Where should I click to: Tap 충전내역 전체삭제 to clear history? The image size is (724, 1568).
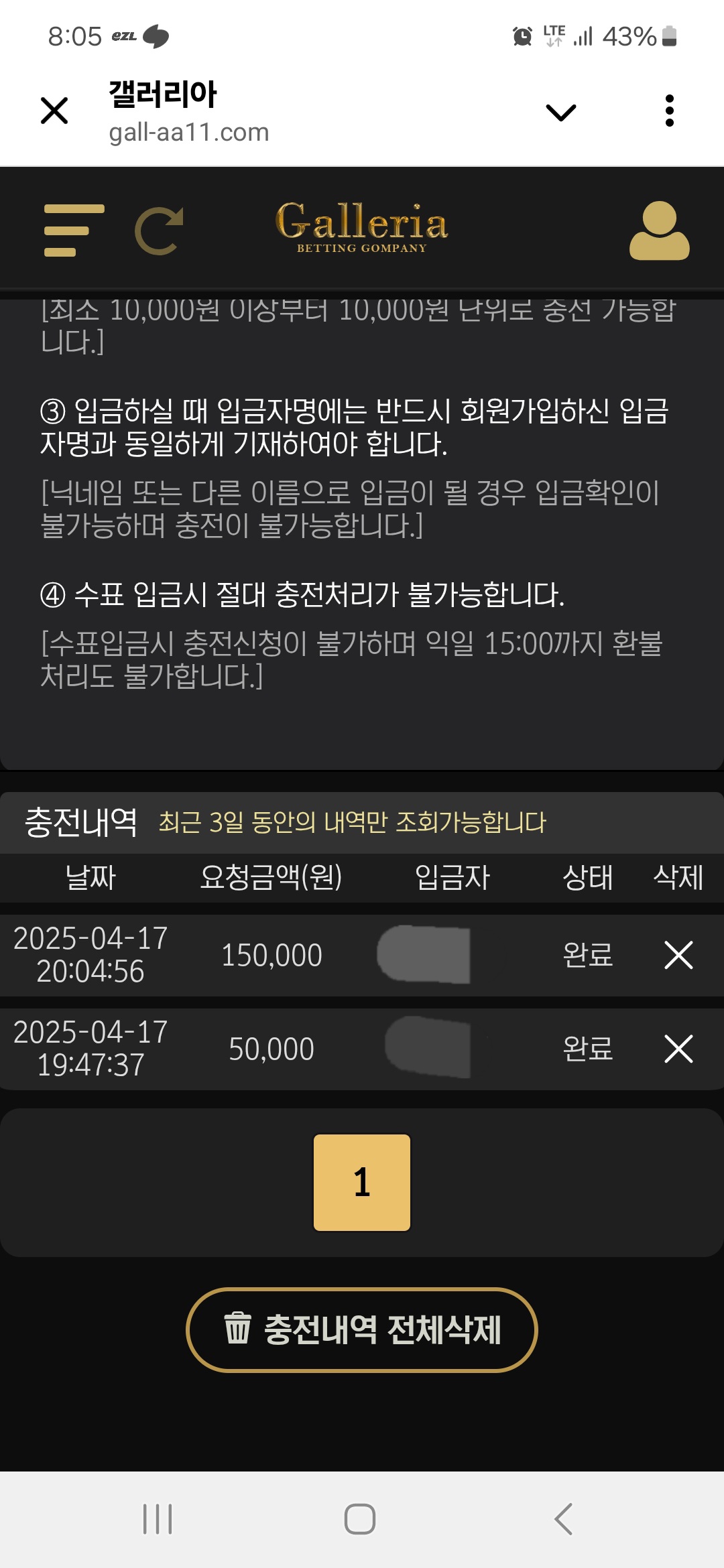point(362,1330)
